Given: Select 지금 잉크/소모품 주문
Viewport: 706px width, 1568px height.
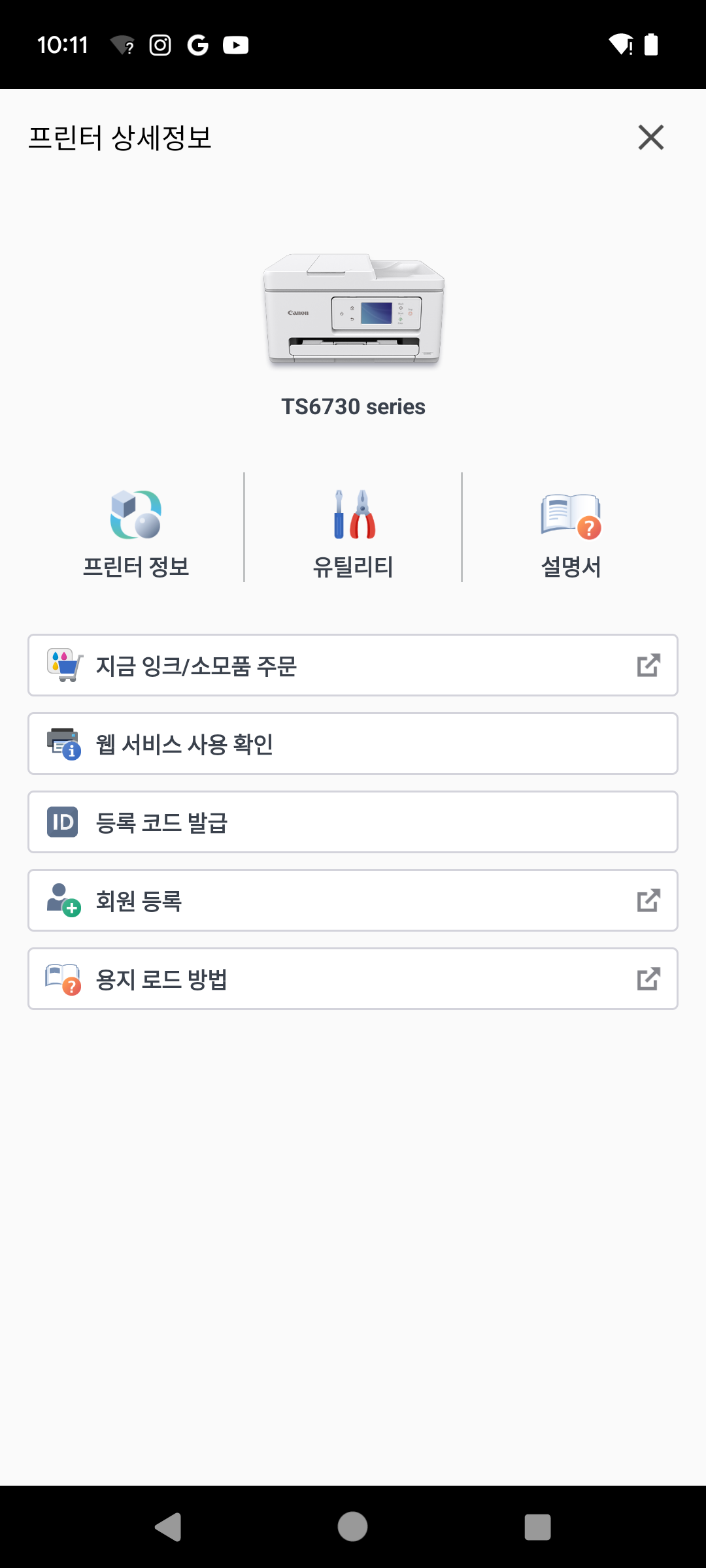Looking at the screenshot, I should click(x=353, y=665).
